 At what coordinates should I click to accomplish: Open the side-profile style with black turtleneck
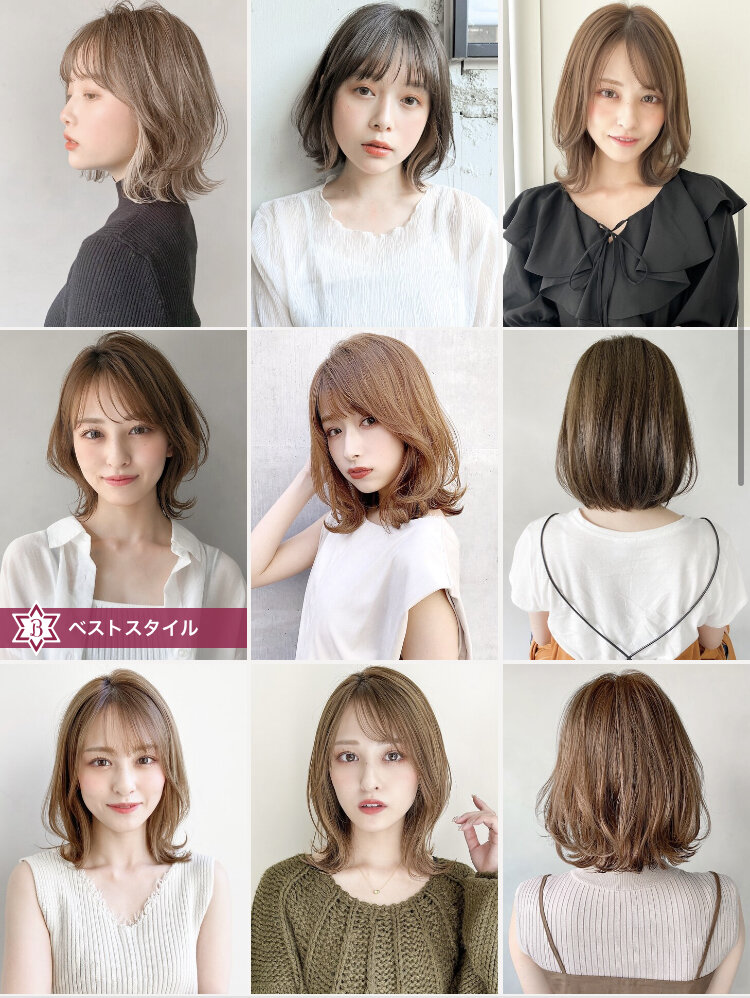tap(123, 163)
